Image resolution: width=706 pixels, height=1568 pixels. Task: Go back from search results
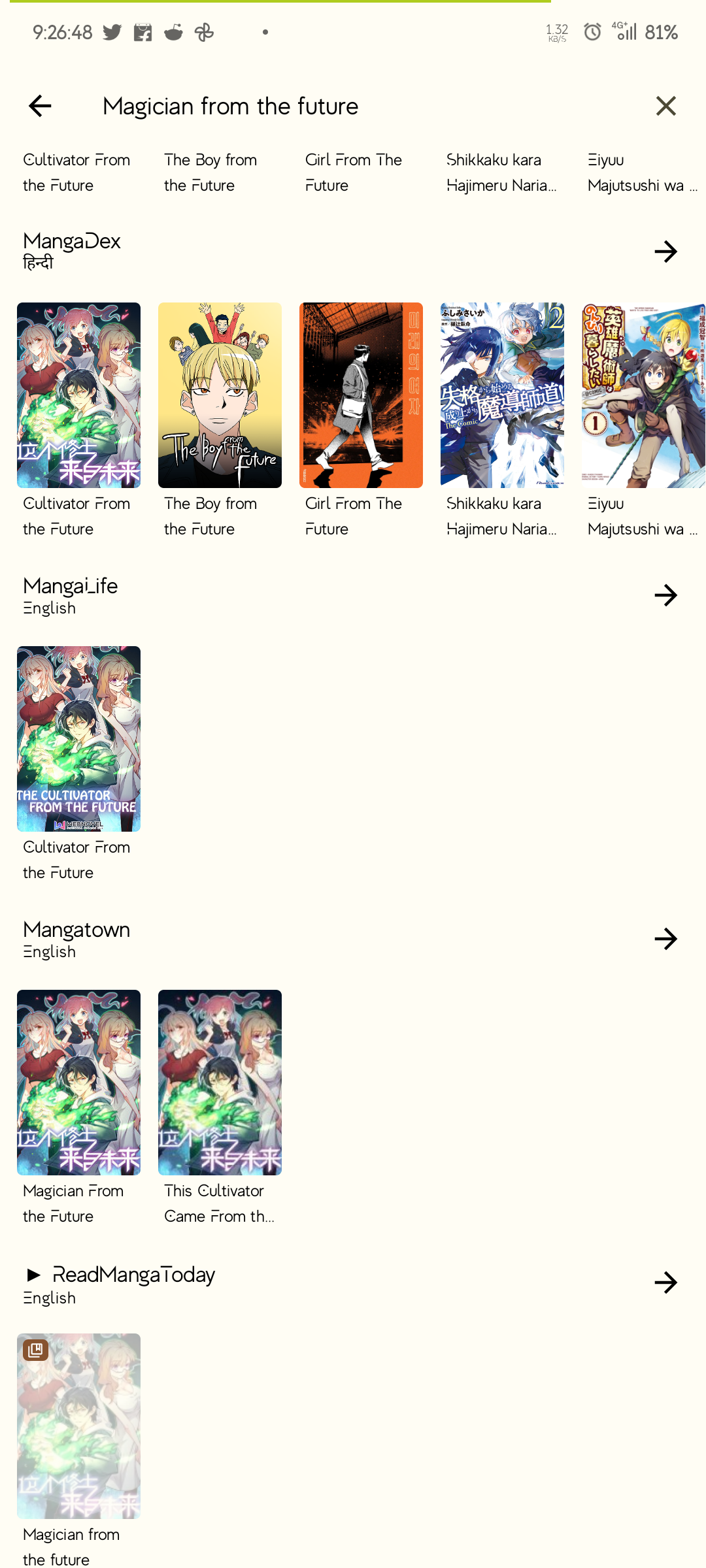pos(40,106)
